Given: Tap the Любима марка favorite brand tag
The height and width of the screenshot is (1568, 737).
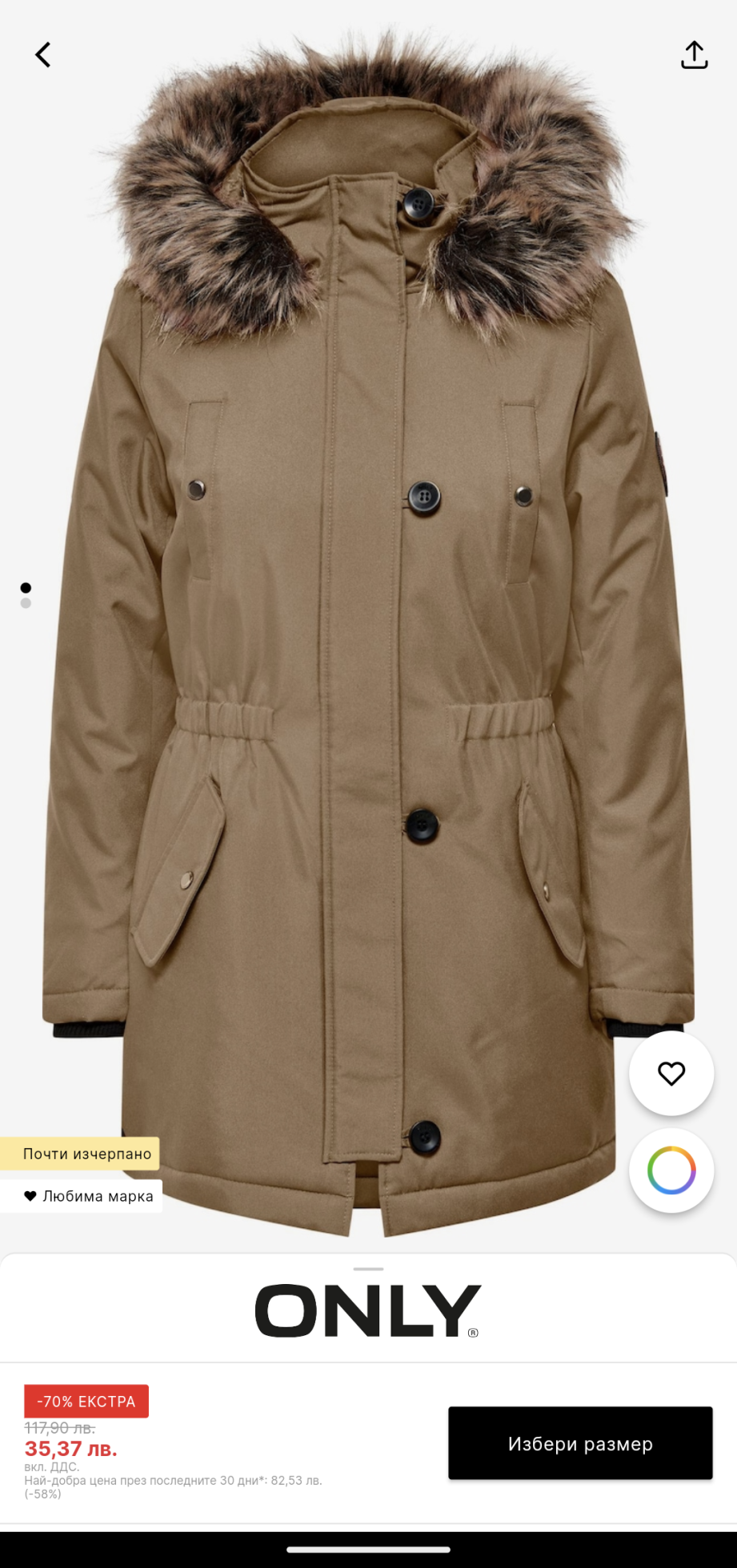Looking at the screenshot, I should 87,1196.
